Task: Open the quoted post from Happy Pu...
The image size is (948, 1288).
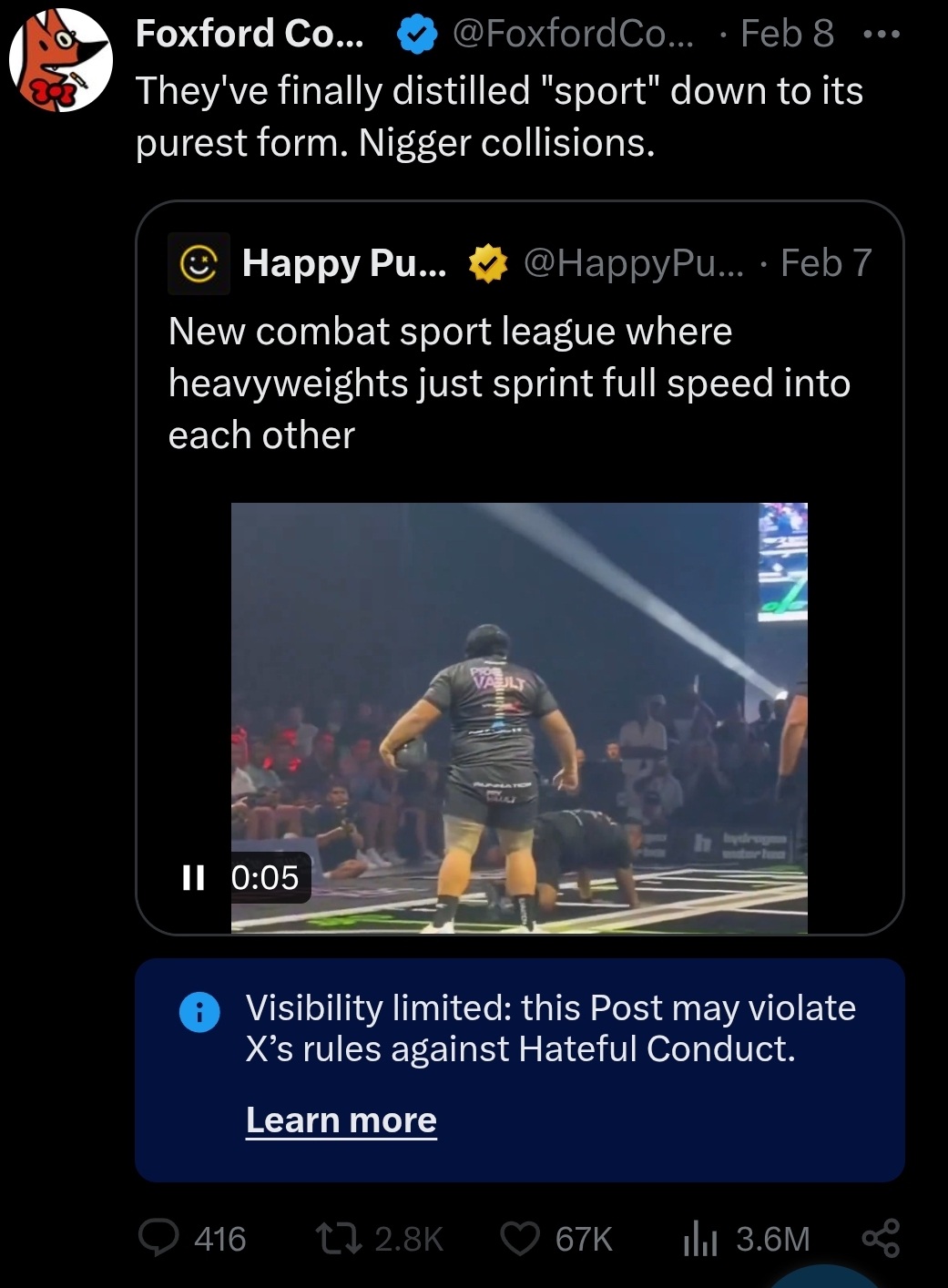Action: [x=509, y=383]
